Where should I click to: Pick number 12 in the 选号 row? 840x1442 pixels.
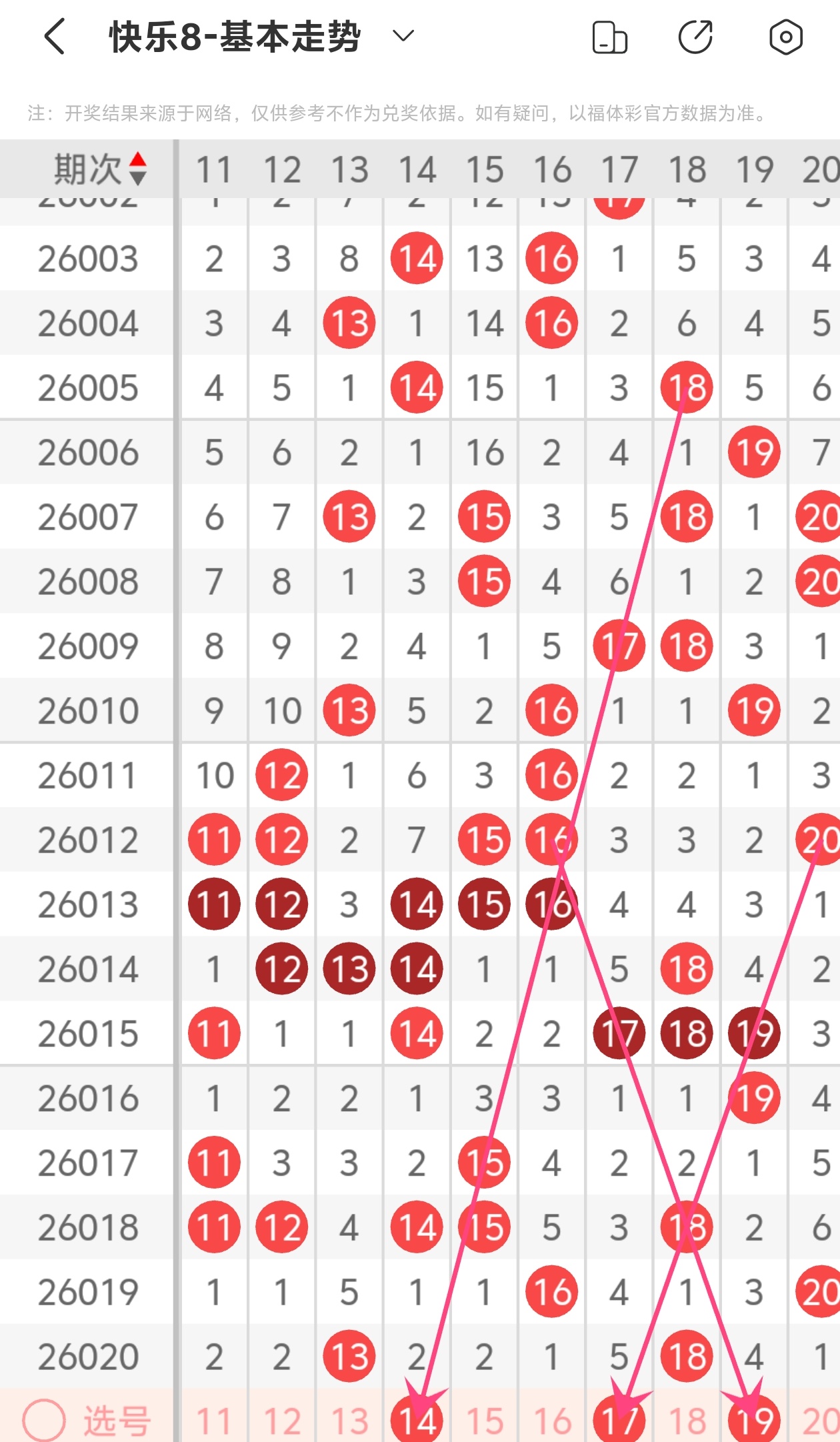(282, 1421)
